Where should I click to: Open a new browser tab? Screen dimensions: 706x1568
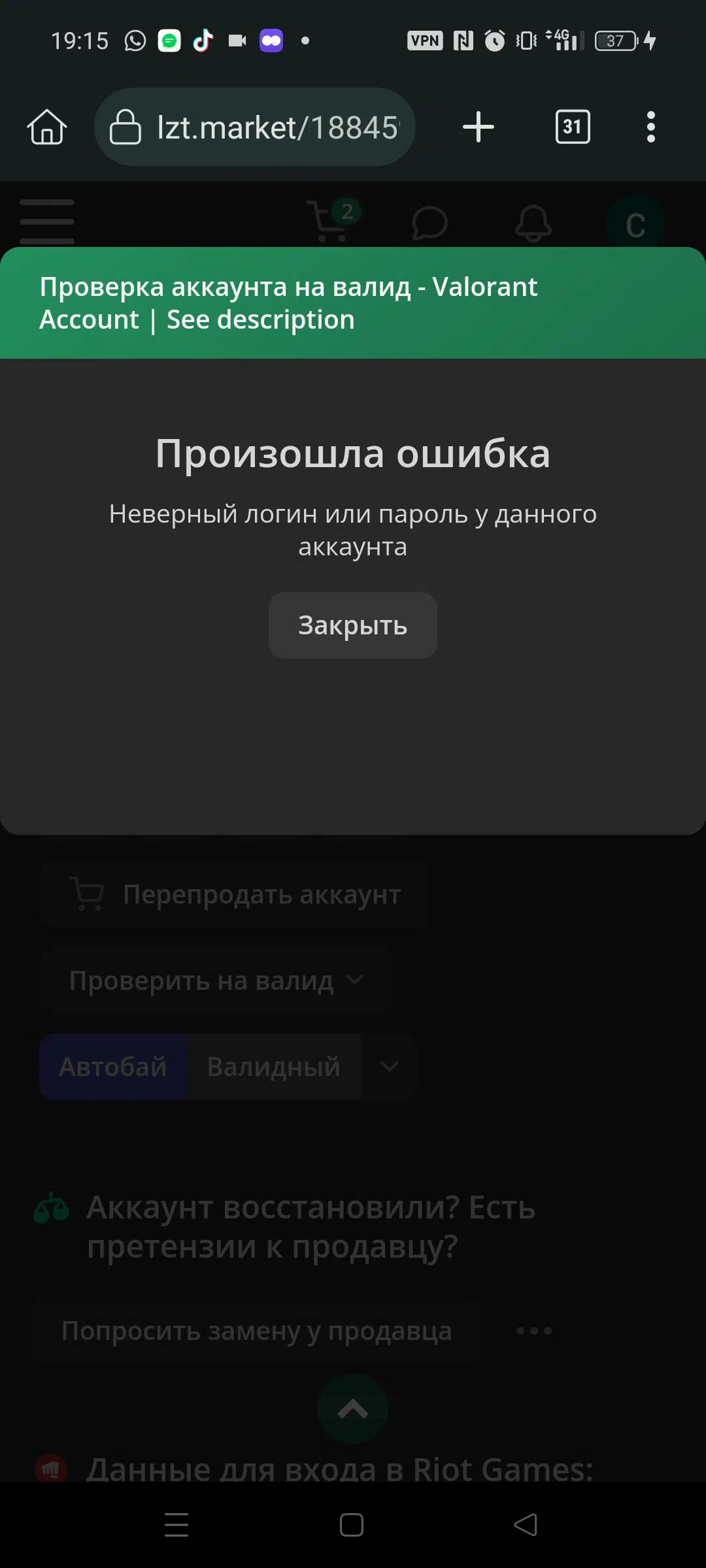tap(479, 127)
